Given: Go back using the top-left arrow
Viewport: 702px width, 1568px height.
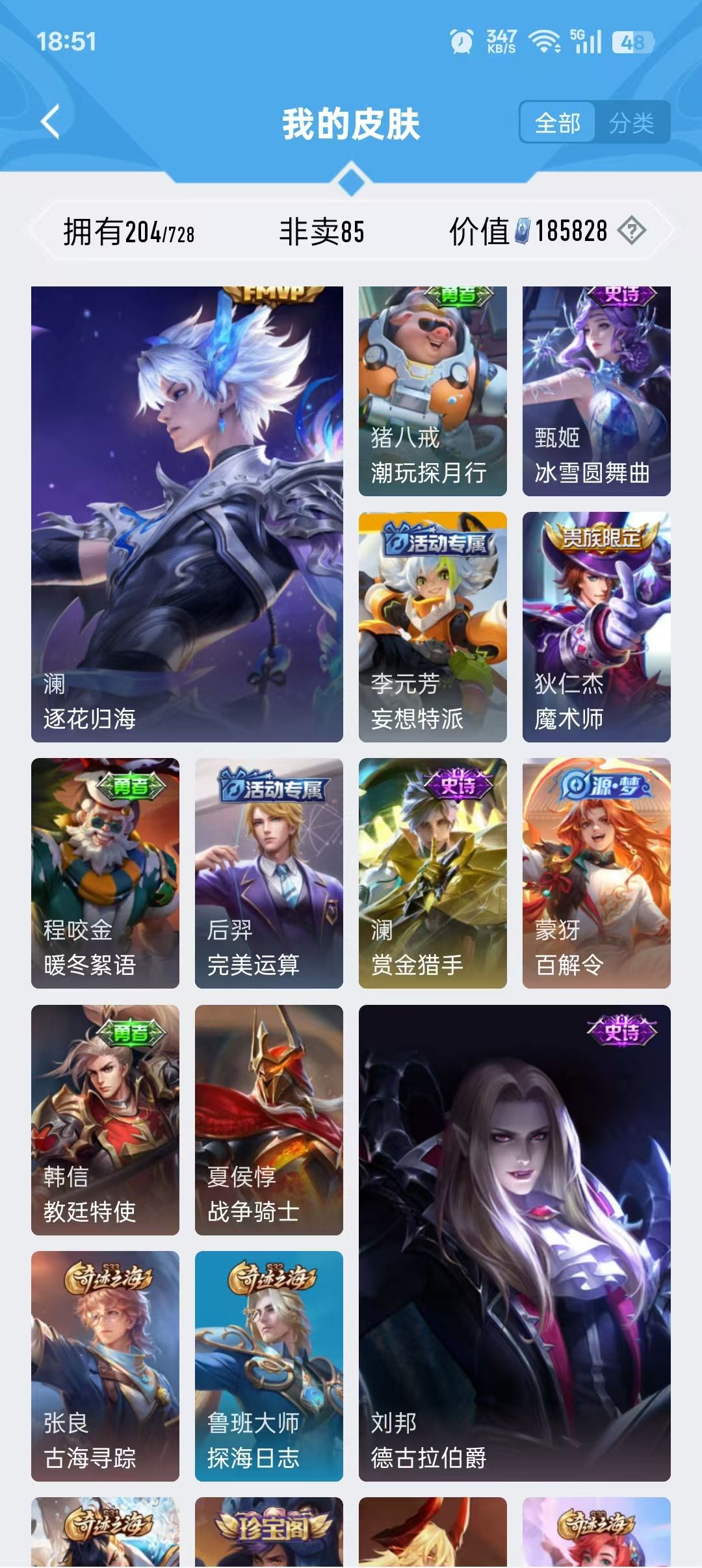Looking at the screenshot, I should pos(51,121).
